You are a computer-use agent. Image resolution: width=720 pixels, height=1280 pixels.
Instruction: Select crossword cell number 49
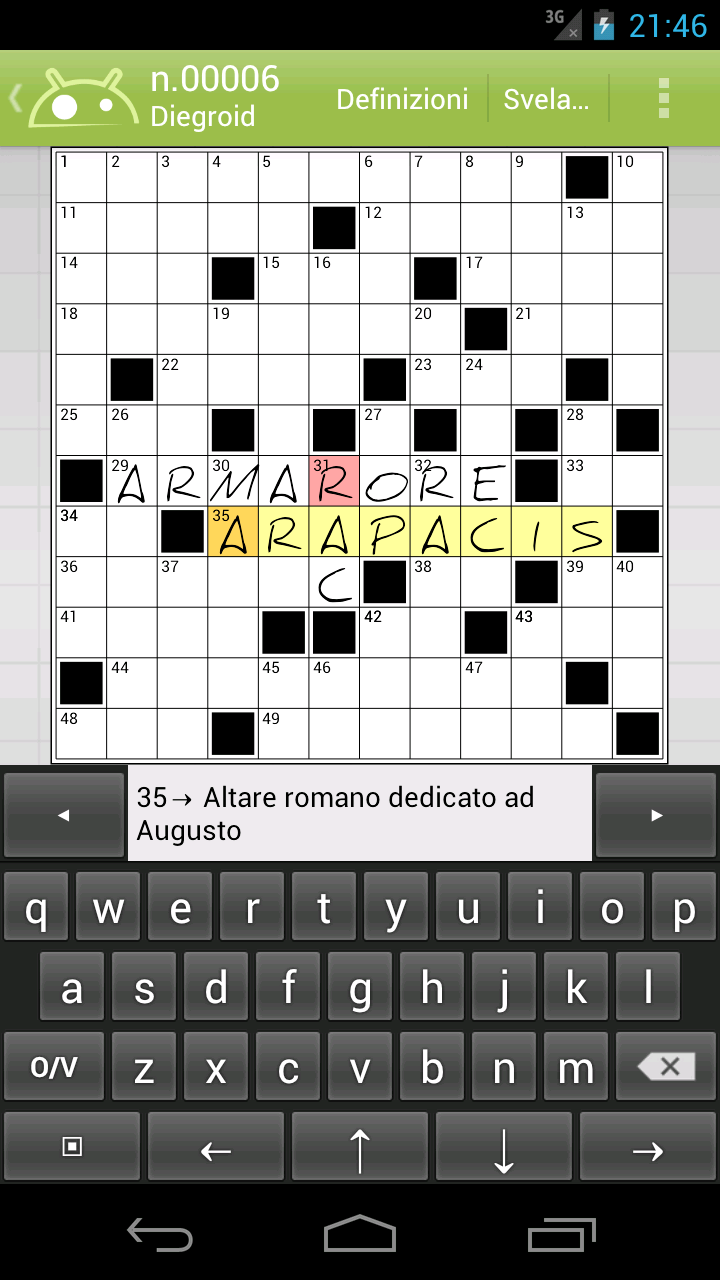point(283,733)
